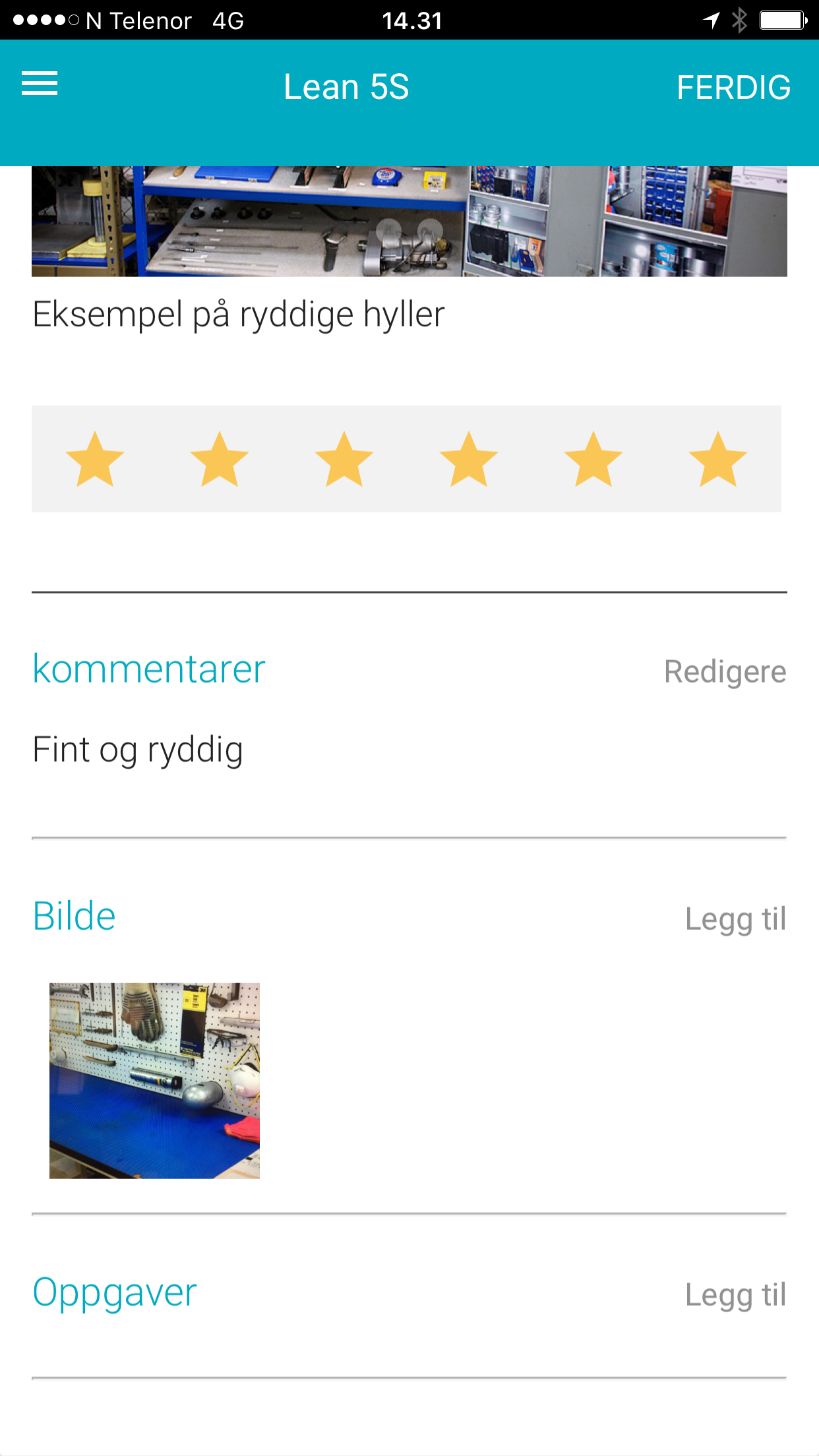This screenshot has height=1456, width=819.
Task: Open the attached pegboard photo
Action: 154,1080
